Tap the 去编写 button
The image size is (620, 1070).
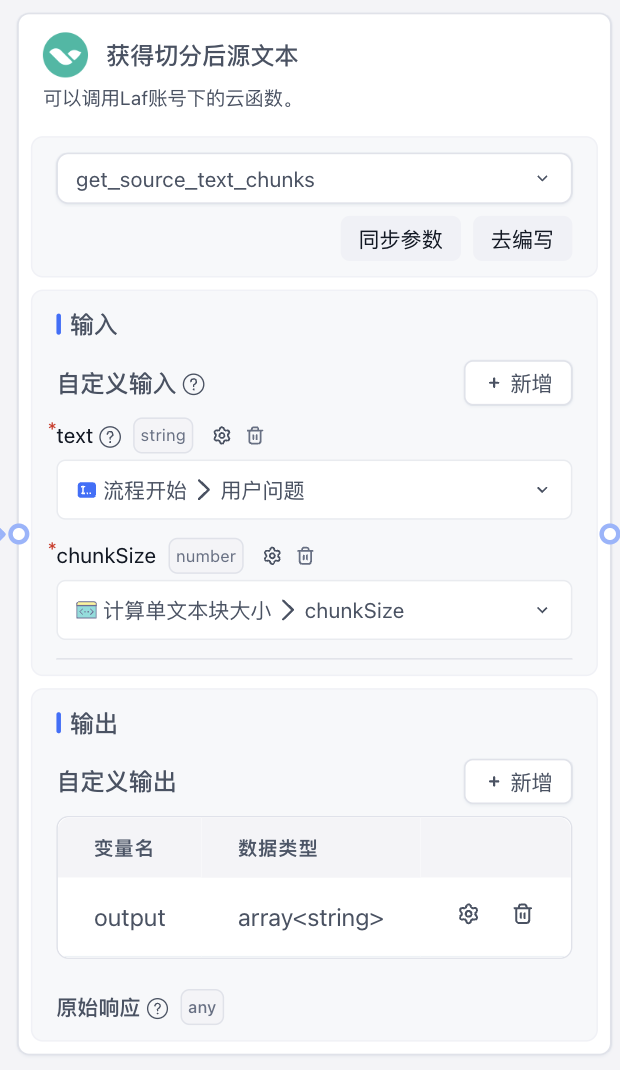(x=522, y=240)
